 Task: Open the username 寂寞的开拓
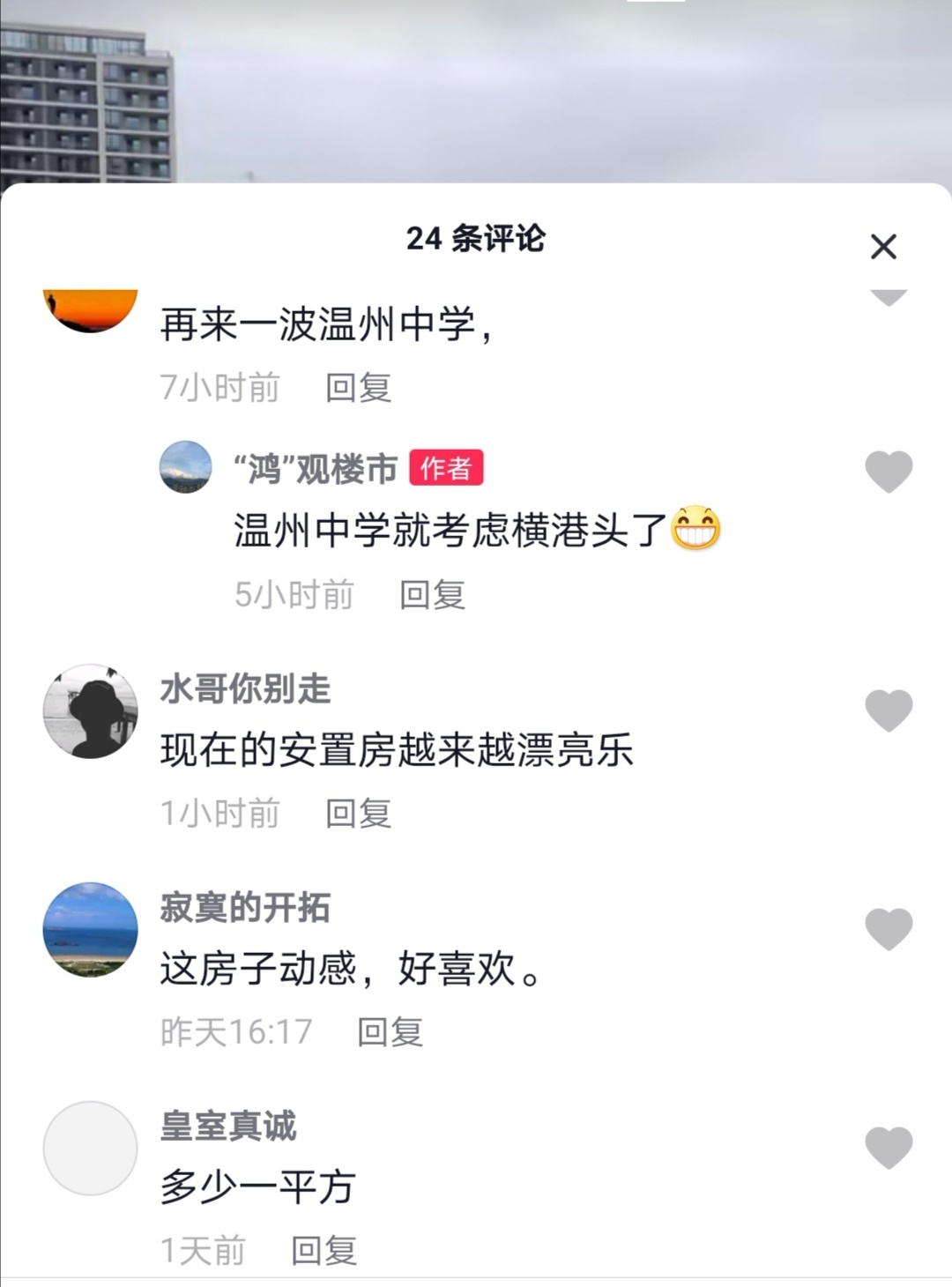[x=245, y=907]
